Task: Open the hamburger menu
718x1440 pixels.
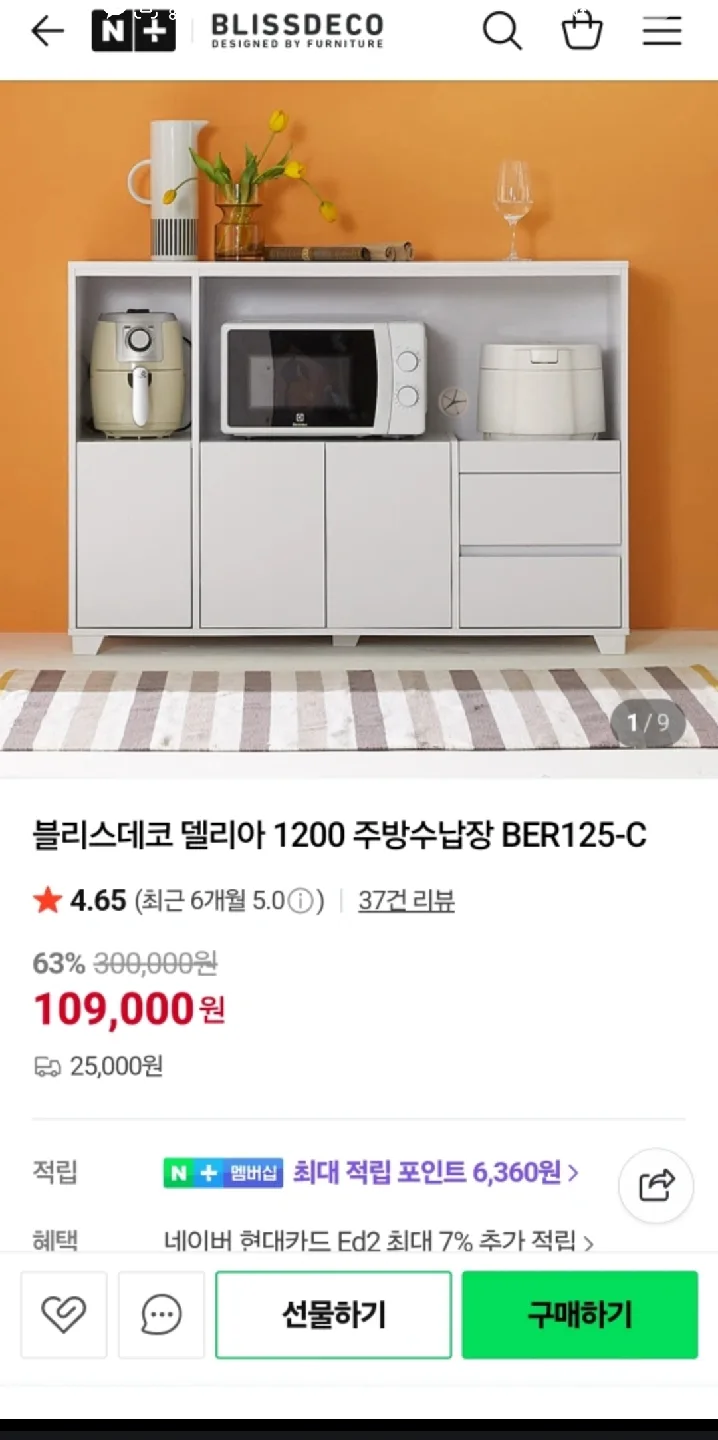Action: click(x=661, y=32)
